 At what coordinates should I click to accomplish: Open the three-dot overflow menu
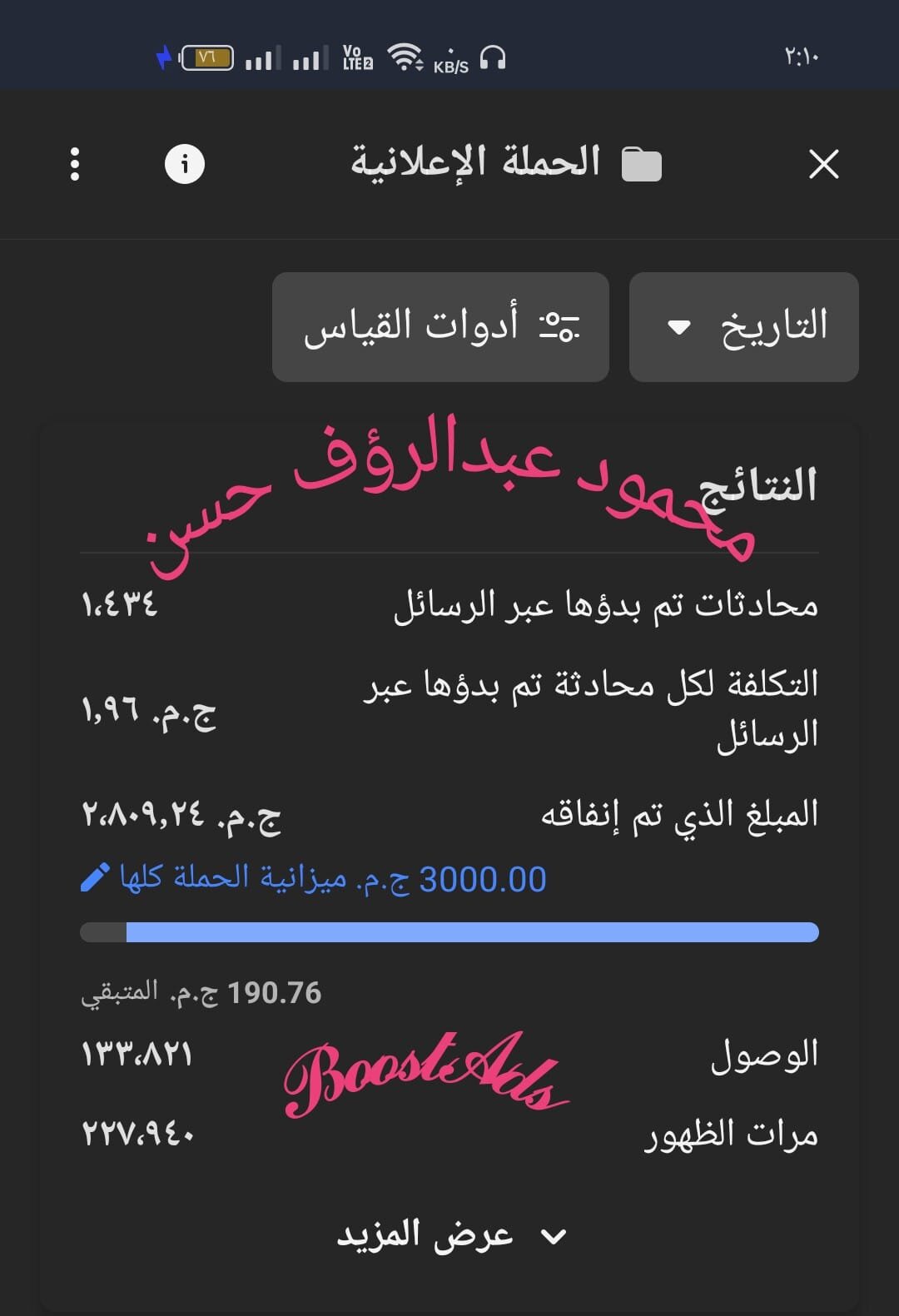tap(75, 164)
